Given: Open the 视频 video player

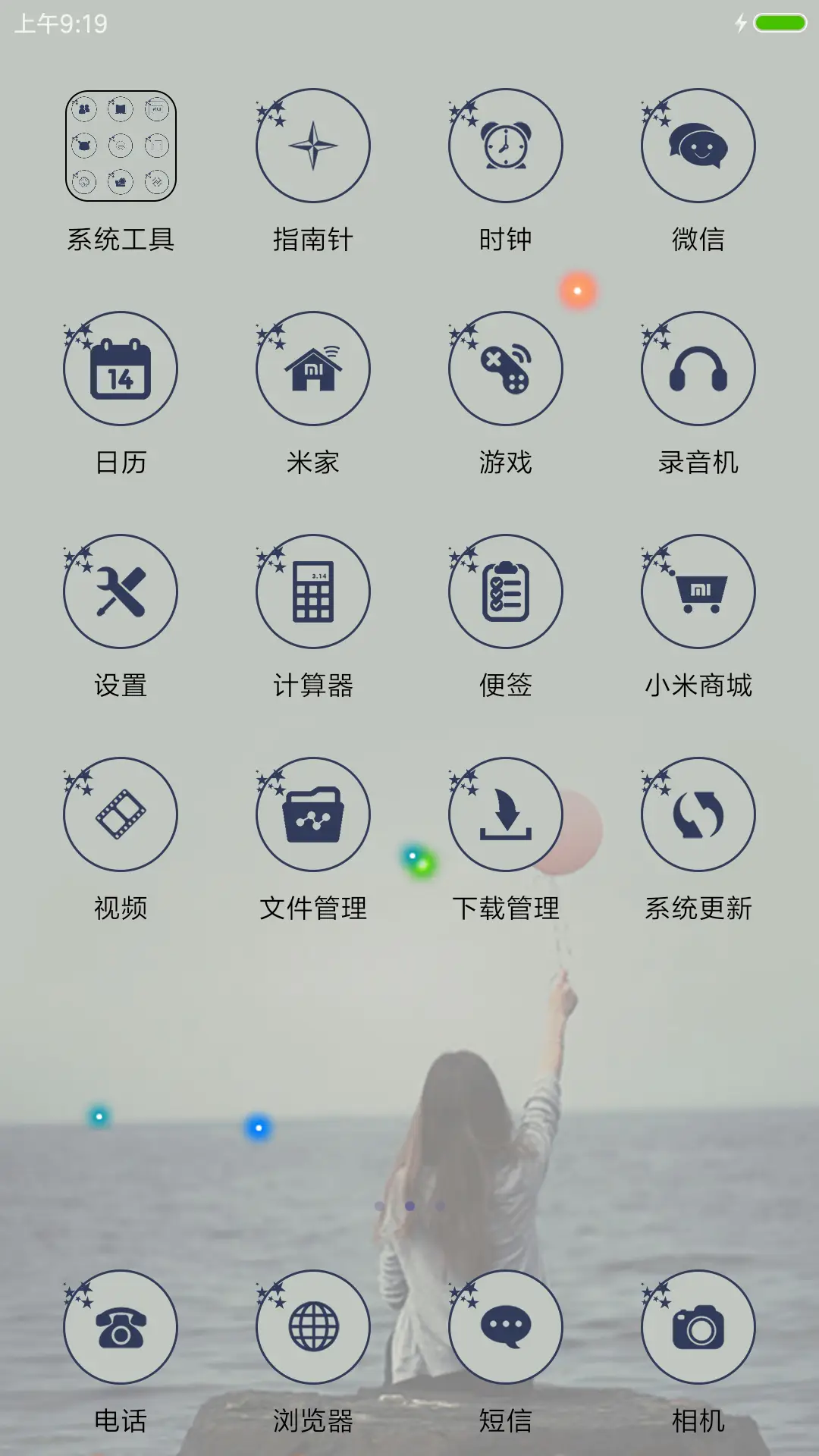Looking at the screenshot, I should click(x=120, y=813).
